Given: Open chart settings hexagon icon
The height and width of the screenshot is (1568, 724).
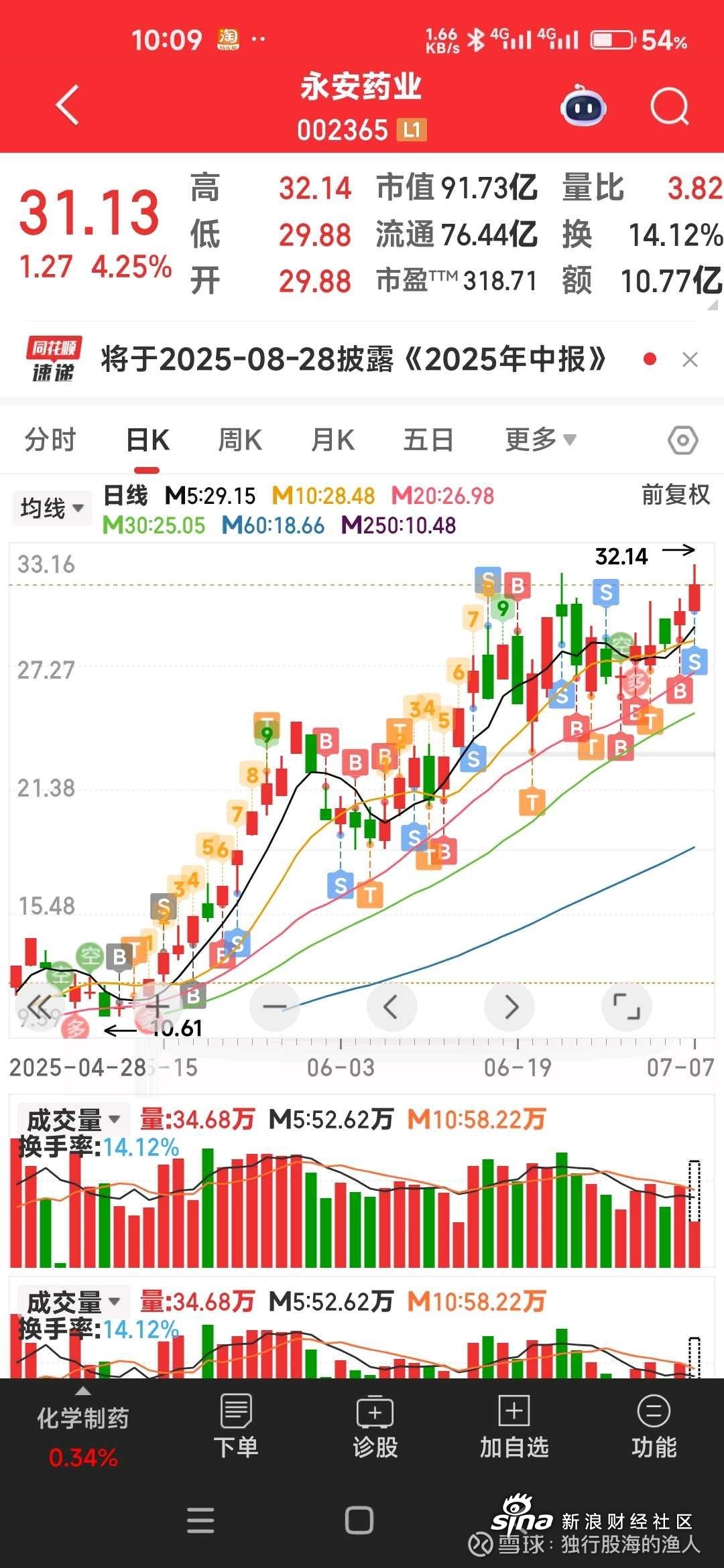Looking at the screenshot, I should pos(683,440).
